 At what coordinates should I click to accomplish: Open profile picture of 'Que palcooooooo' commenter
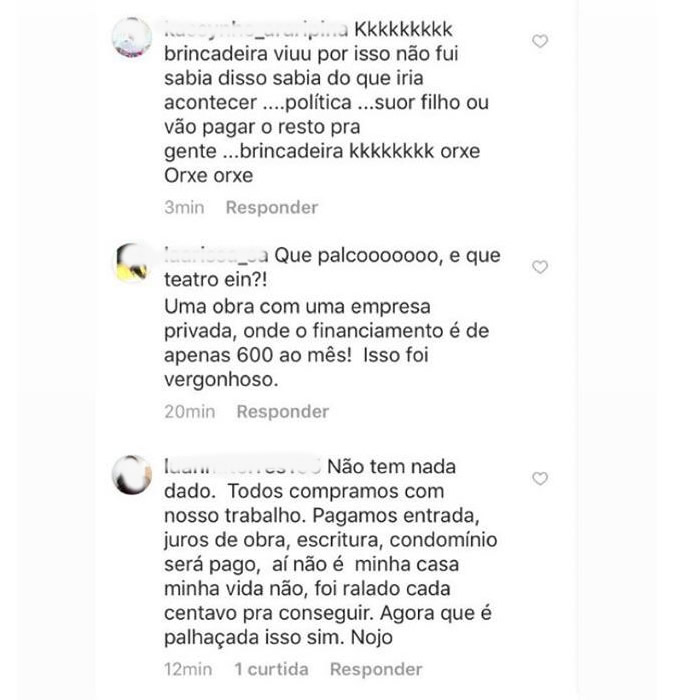(x=133, y=262)
